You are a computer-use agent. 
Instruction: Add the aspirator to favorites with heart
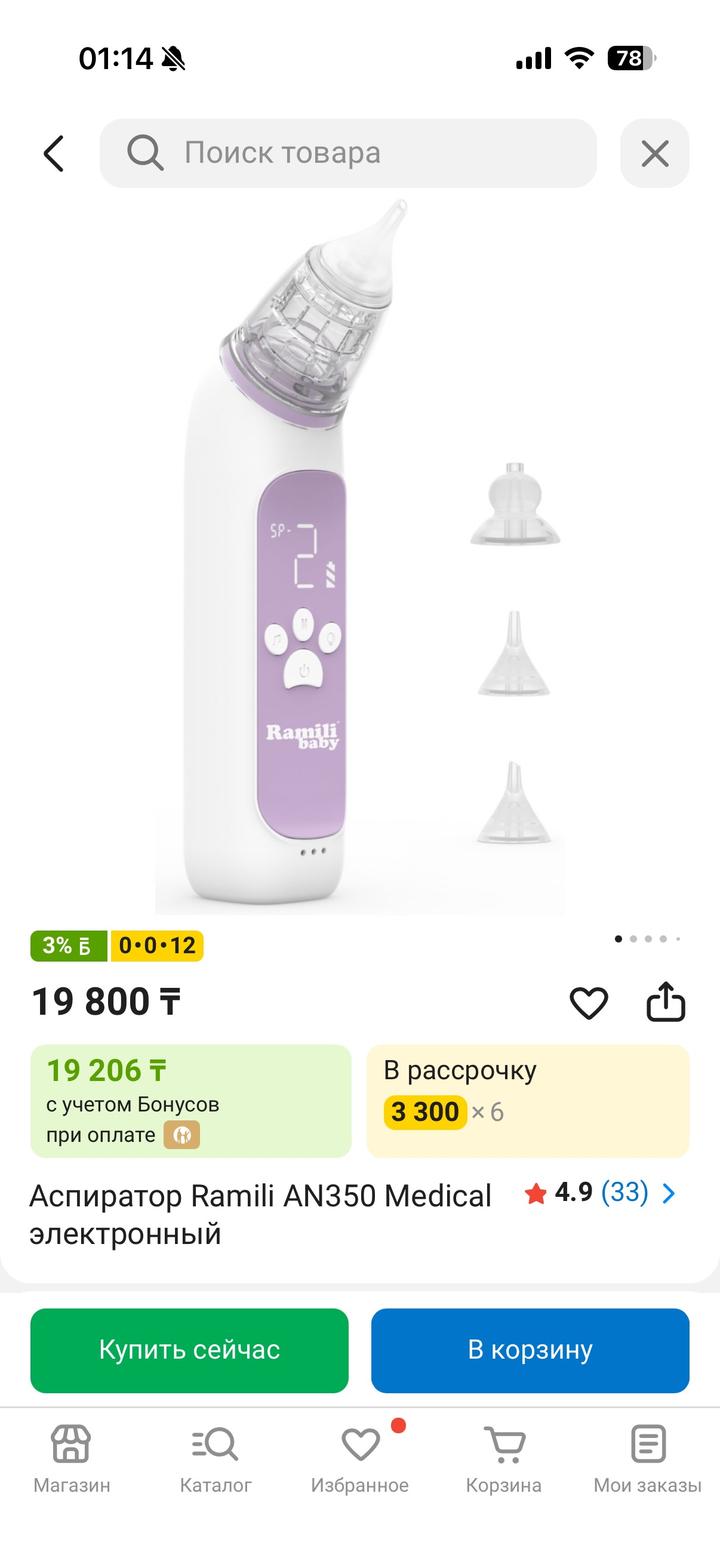(588, 1002)
